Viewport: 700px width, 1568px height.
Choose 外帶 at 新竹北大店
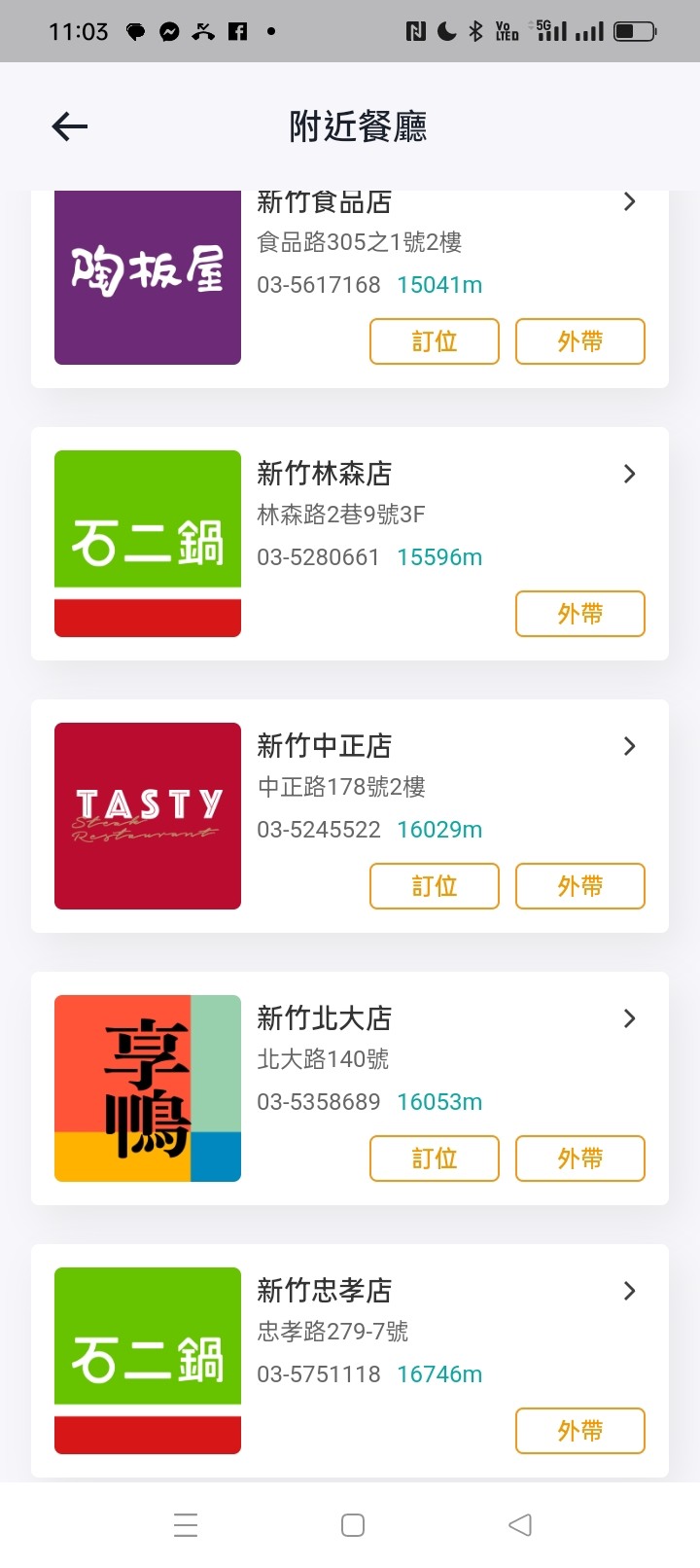(580, 1158)
